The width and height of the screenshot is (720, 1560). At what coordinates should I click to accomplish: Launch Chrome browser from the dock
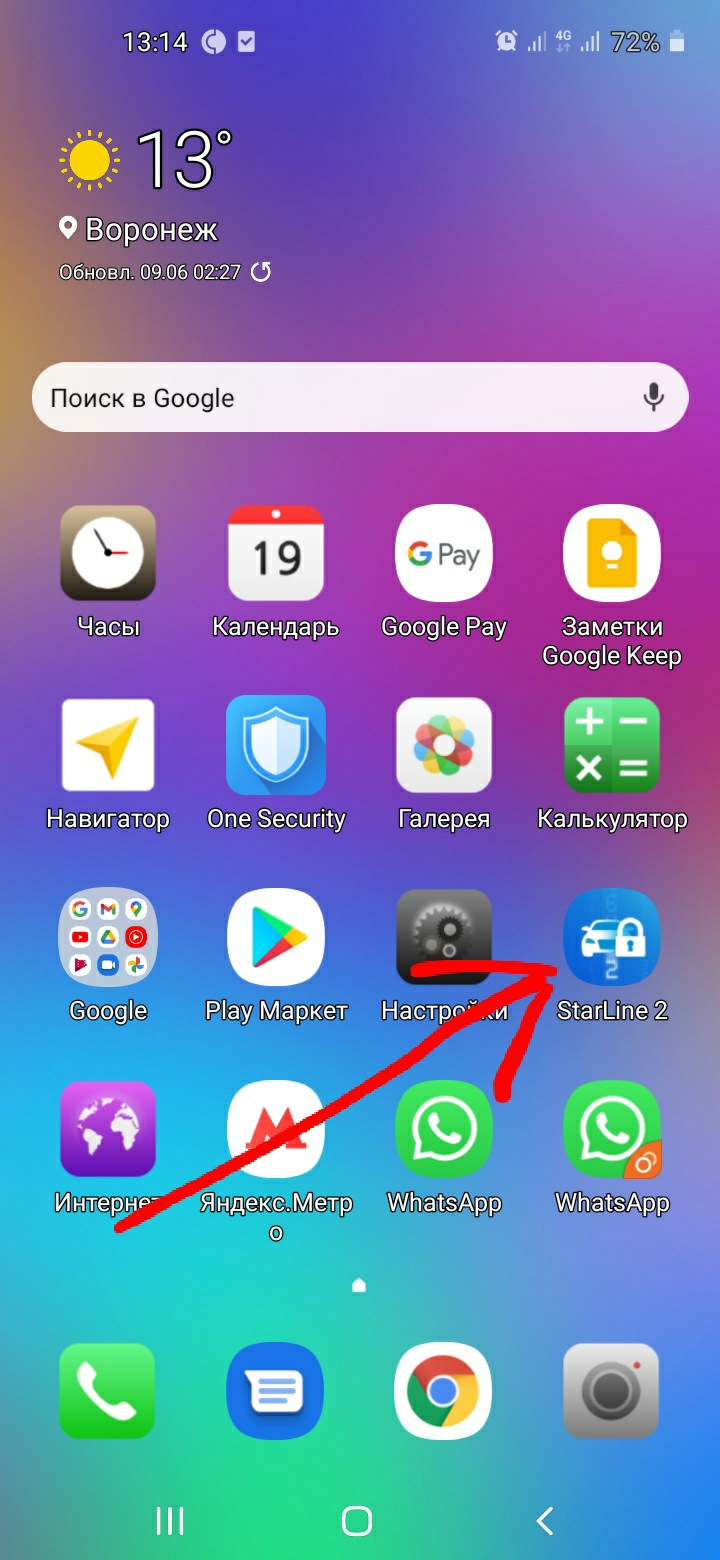click(x=444, y=1390)
